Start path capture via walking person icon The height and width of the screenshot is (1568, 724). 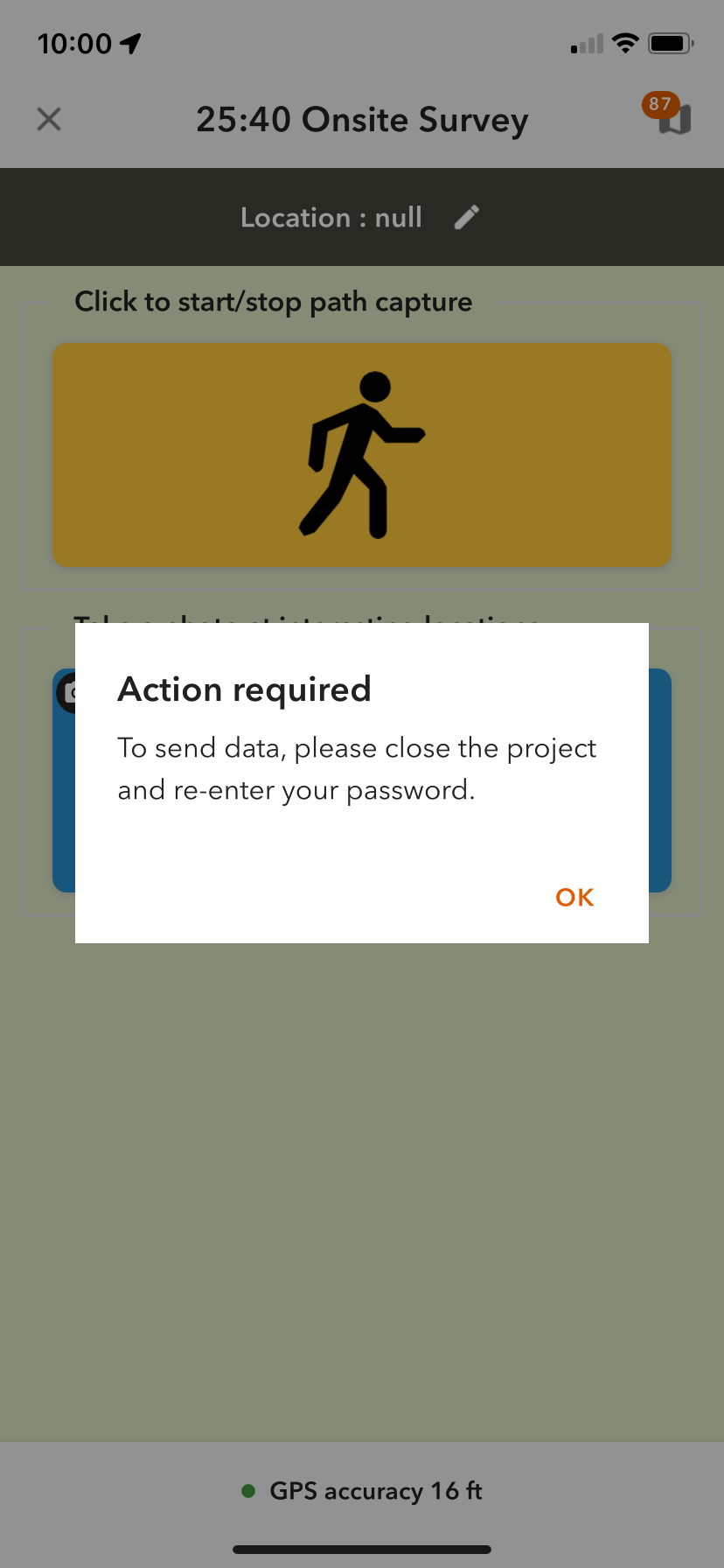point(362,454)
